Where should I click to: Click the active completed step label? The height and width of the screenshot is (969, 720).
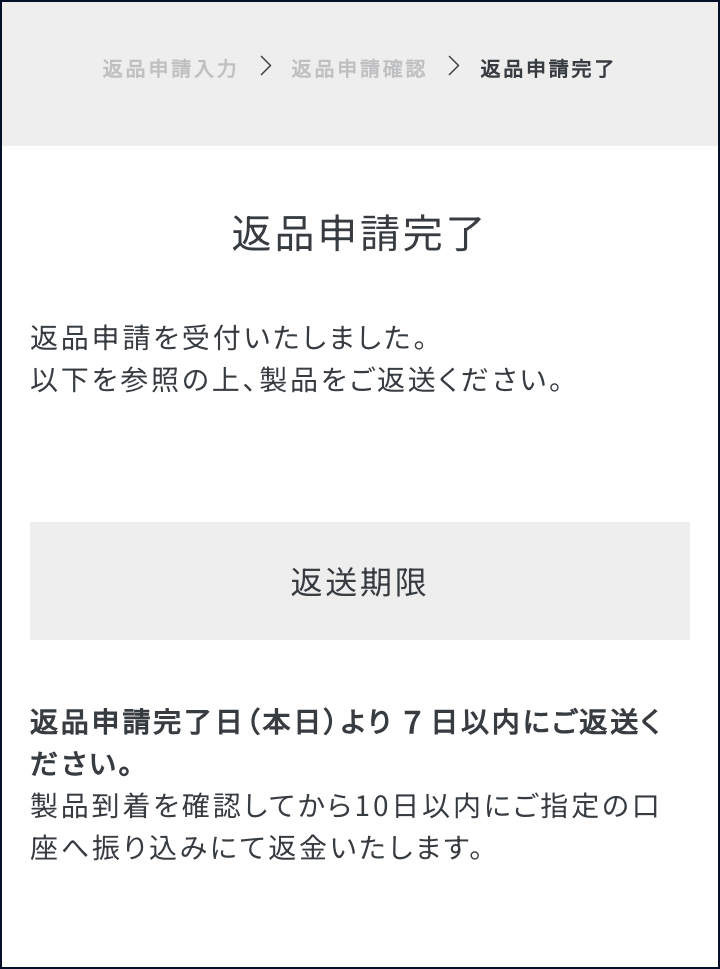coord(546,69)
